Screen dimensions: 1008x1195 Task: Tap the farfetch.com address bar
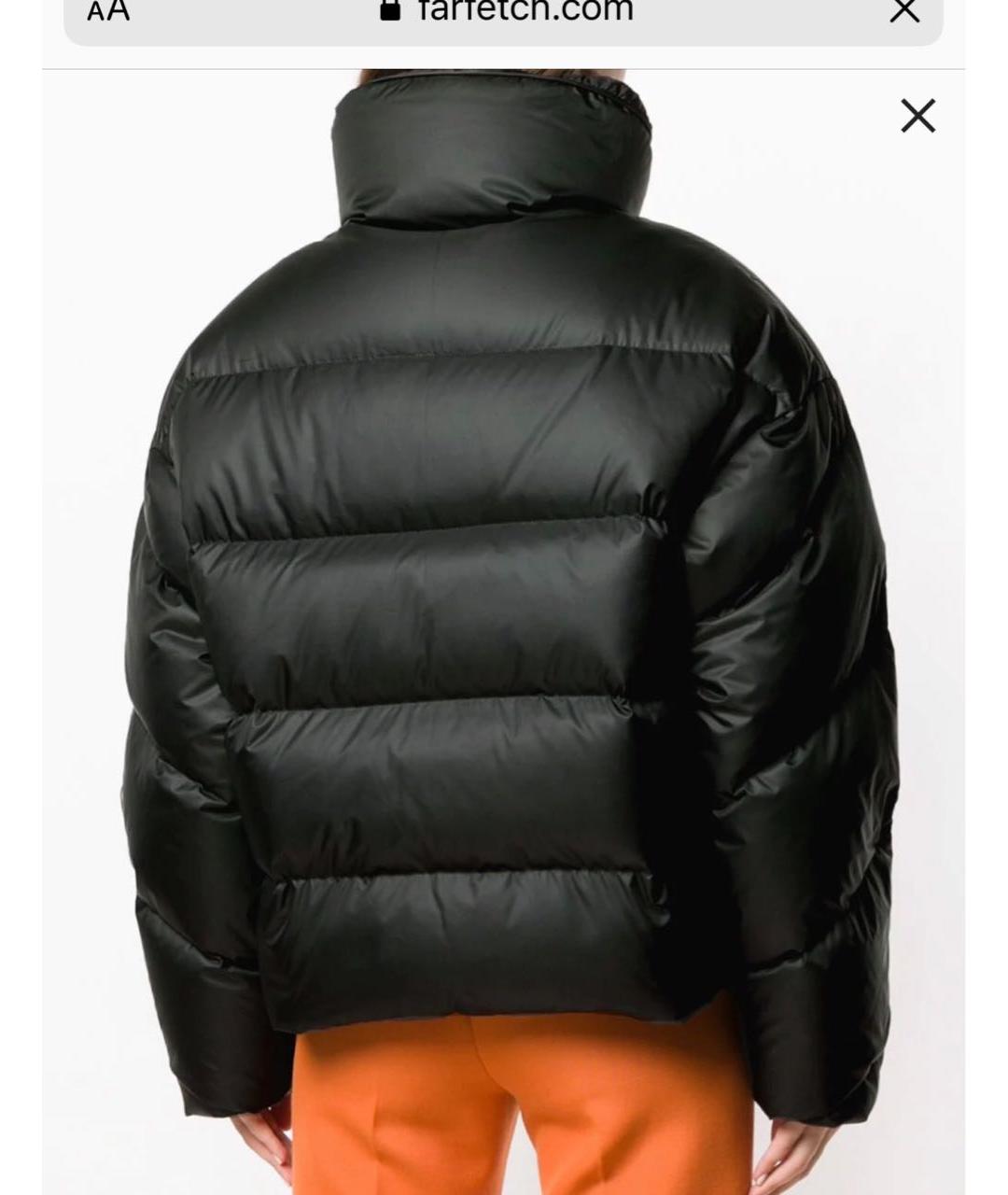(x=509, y=11)
